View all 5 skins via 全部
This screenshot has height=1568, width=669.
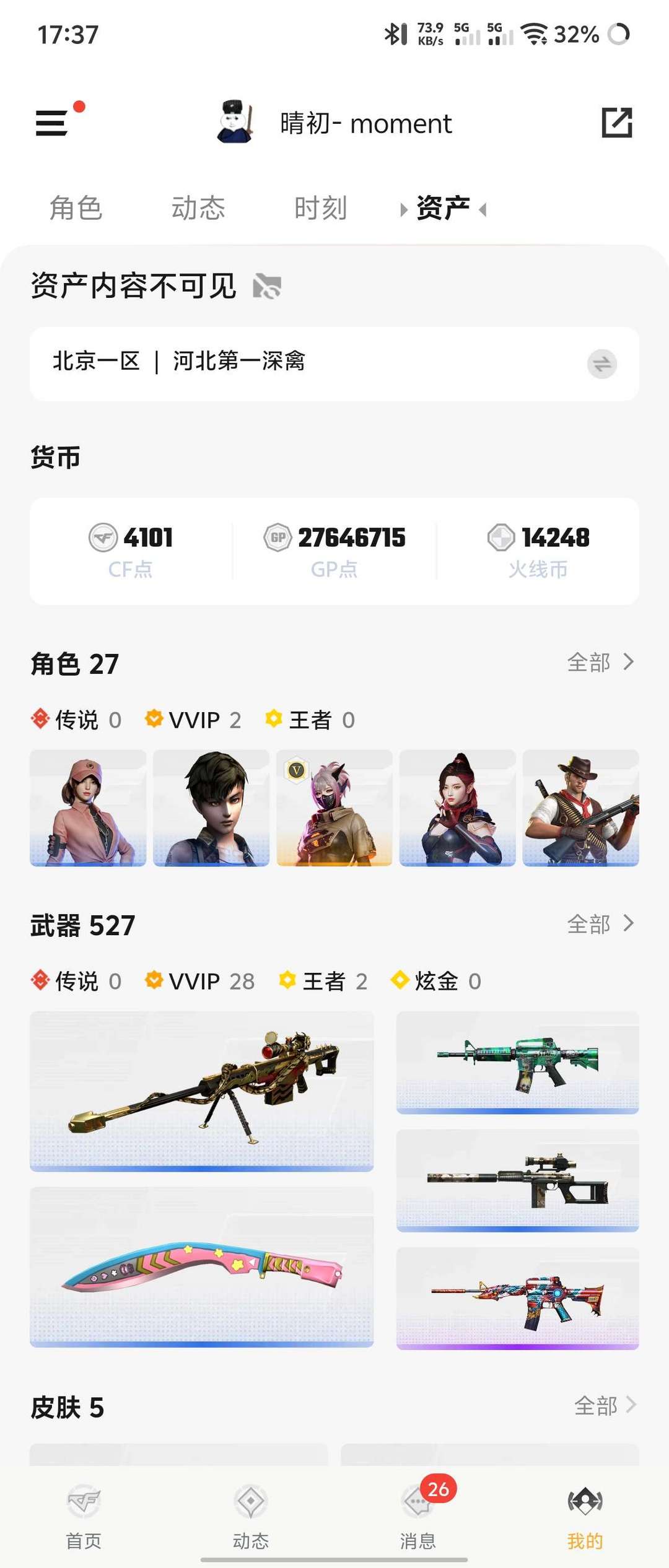coord(604,1406)
